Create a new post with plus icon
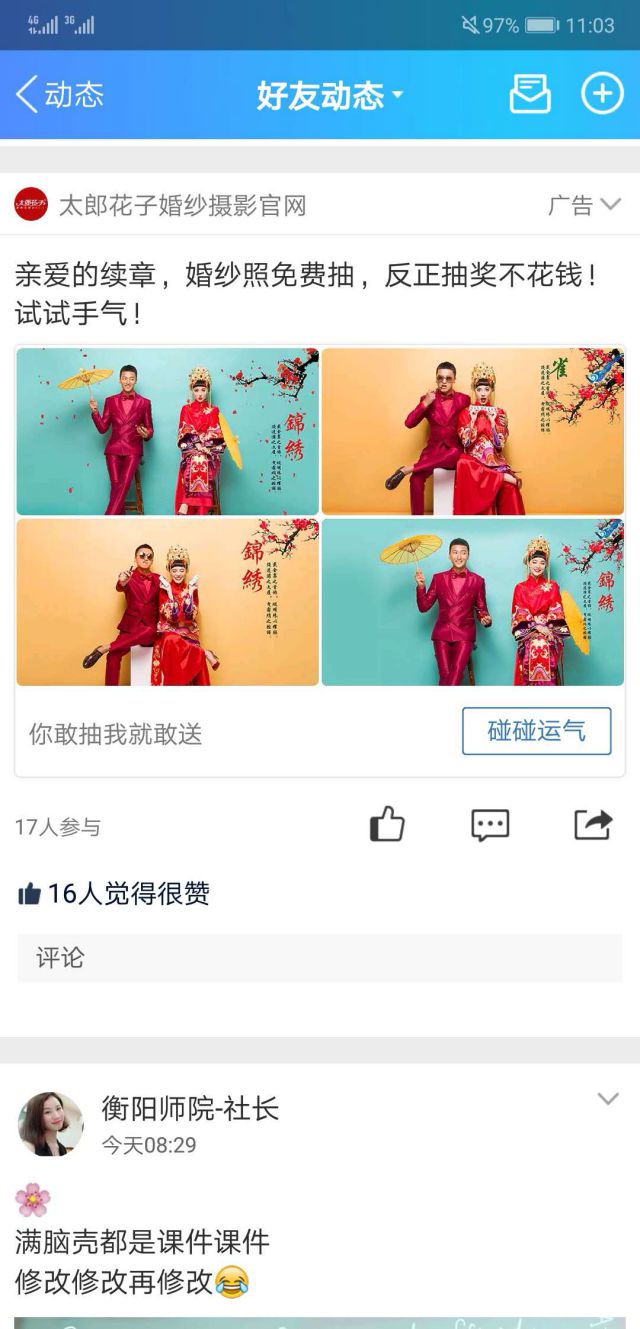Screen dimensions: 640x1329 [602, 95]
